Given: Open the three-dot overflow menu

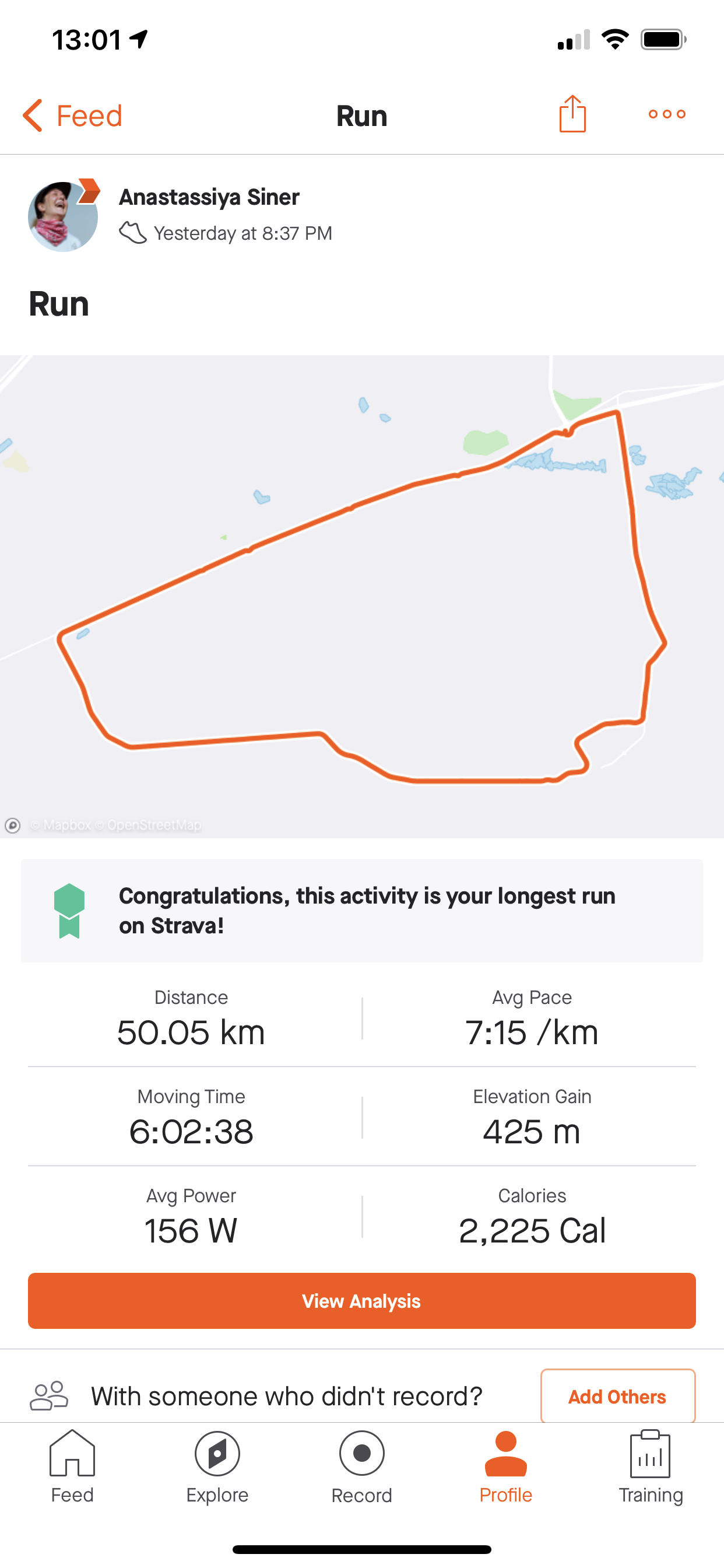Looking at the screenshot, I should [x=667, y=114].
